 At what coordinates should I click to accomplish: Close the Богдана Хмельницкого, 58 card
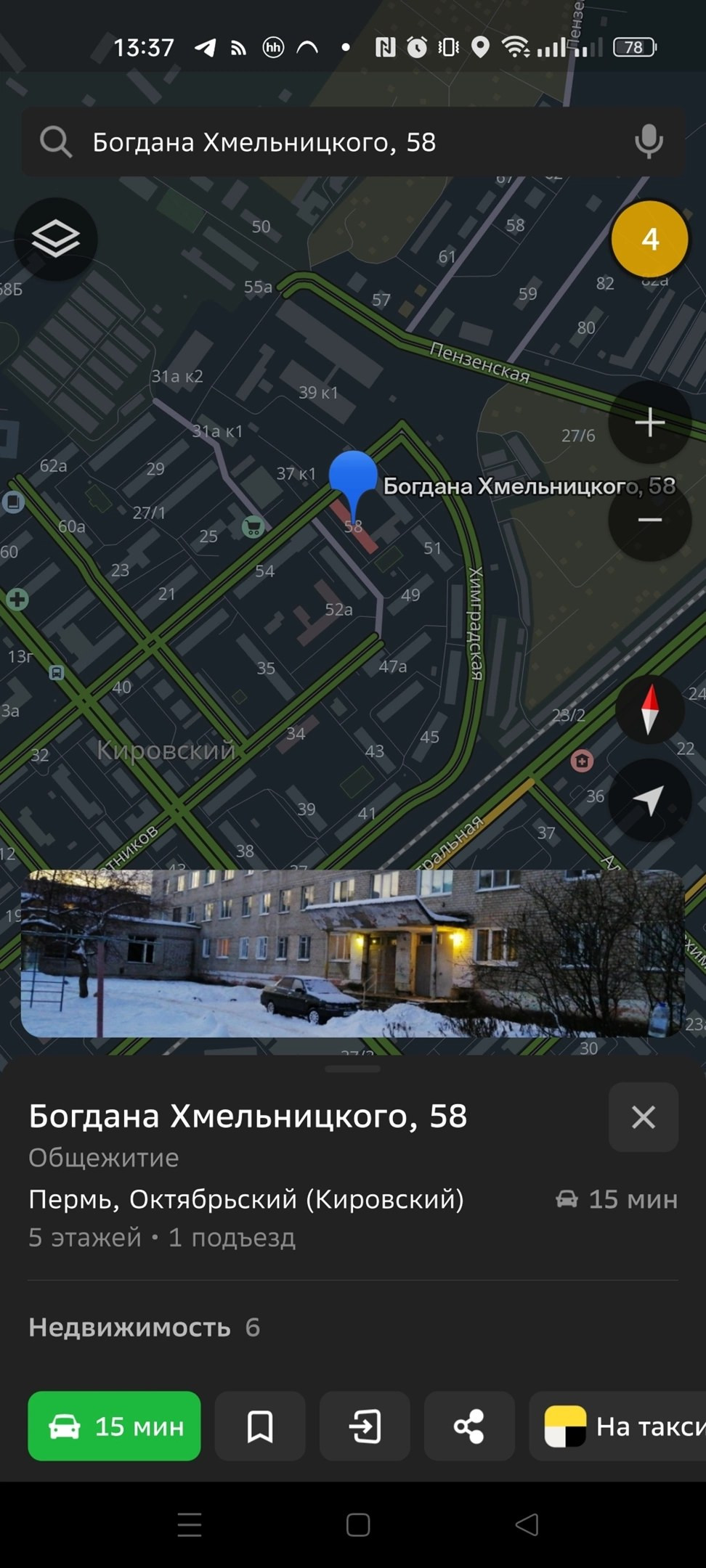click(x=643, y=1117)
